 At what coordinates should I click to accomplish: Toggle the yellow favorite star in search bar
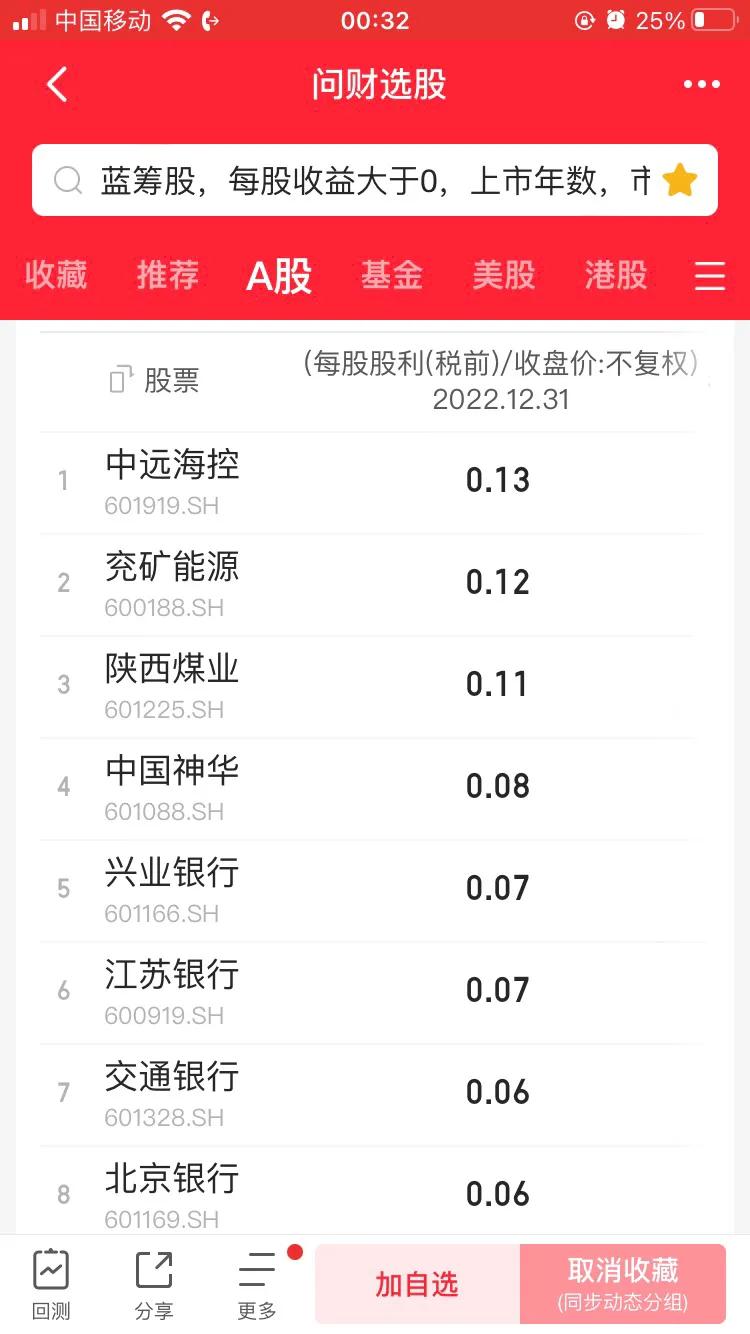[x=679, y=181]
